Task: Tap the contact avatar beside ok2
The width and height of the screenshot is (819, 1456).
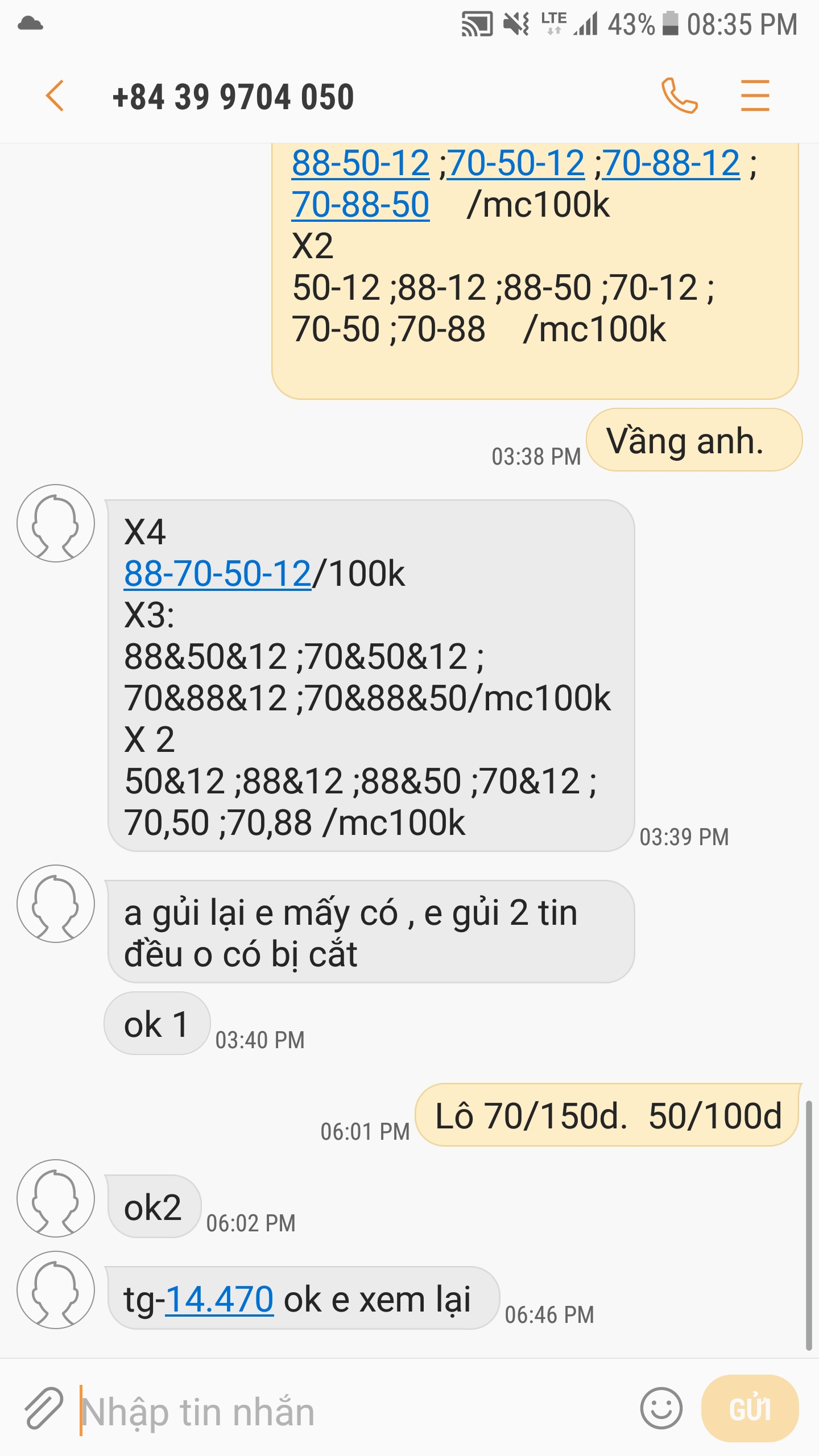Action: click(x=56, y=1198)
